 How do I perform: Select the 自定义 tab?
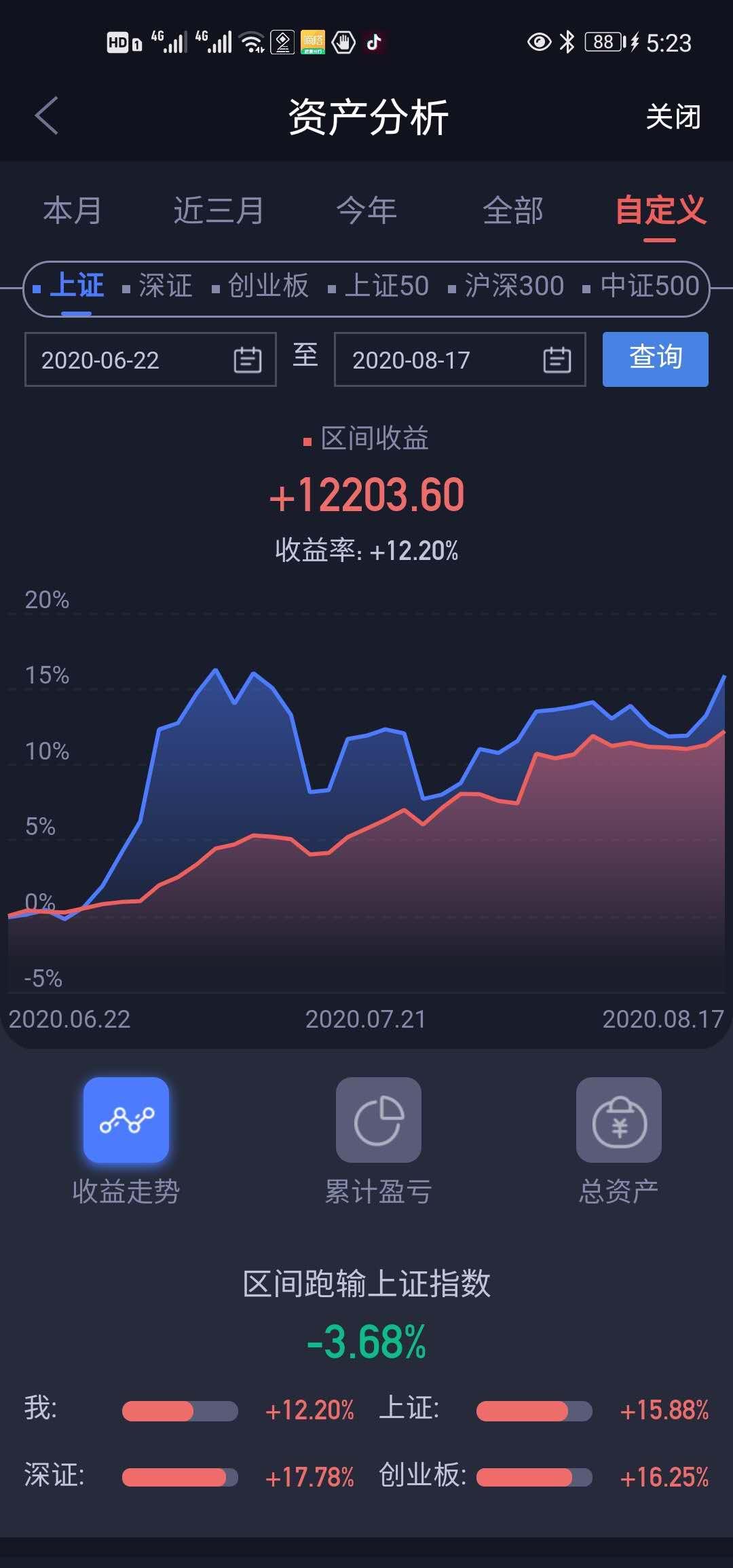pos(660,210)
